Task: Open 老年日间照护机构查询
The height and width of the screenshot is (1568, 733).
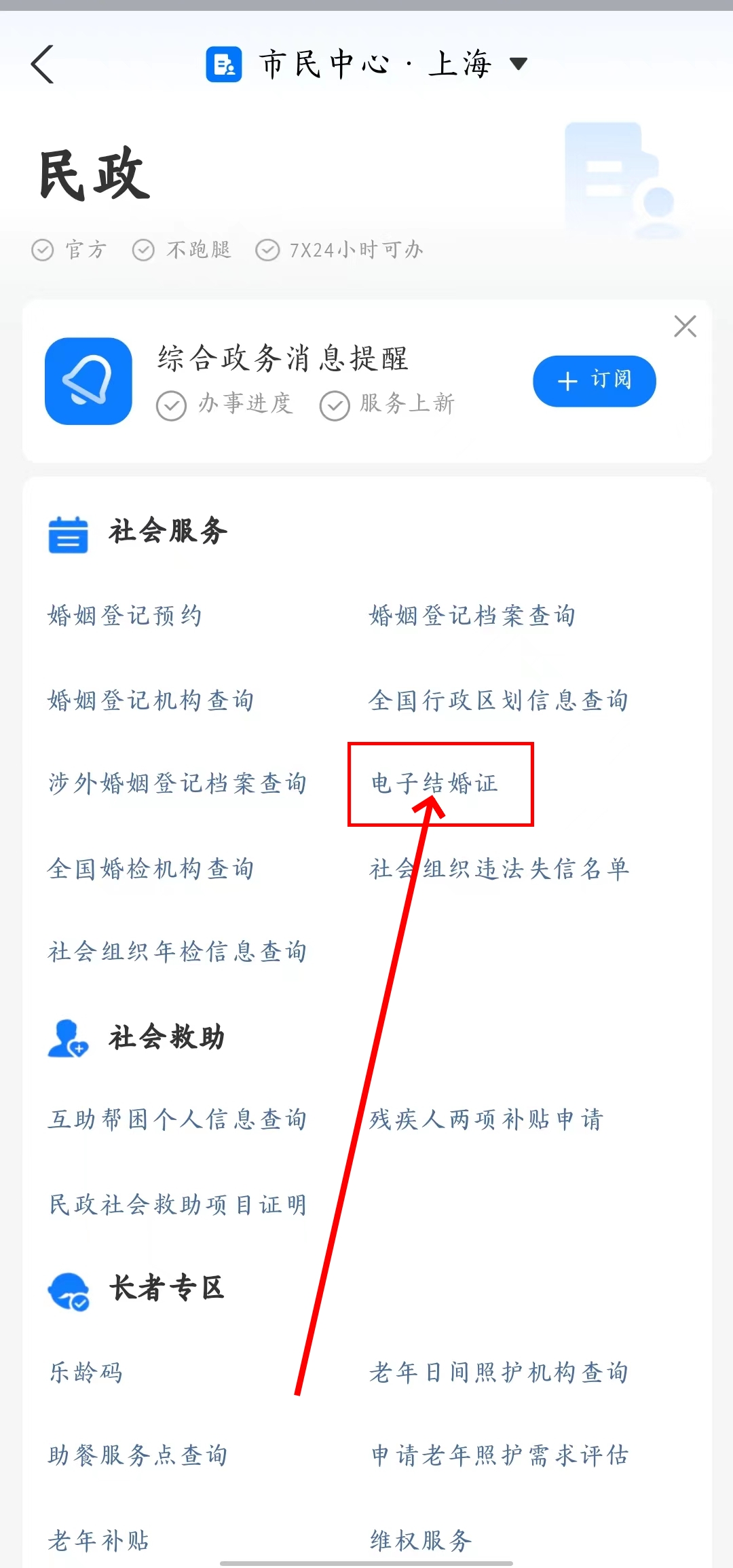Action: pos(498,1373)
